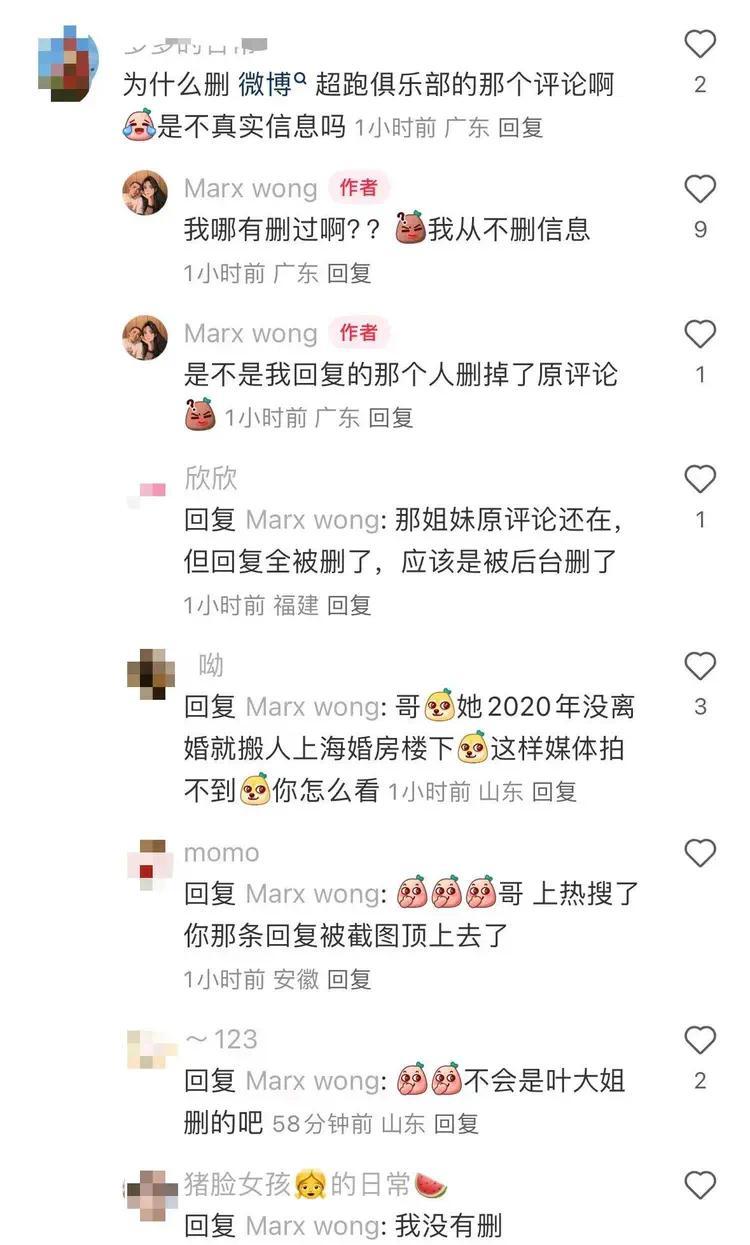This screenshot has height=1245, width=750.
Task: Reply to 欣欣's comment
Action: (349, 605)
